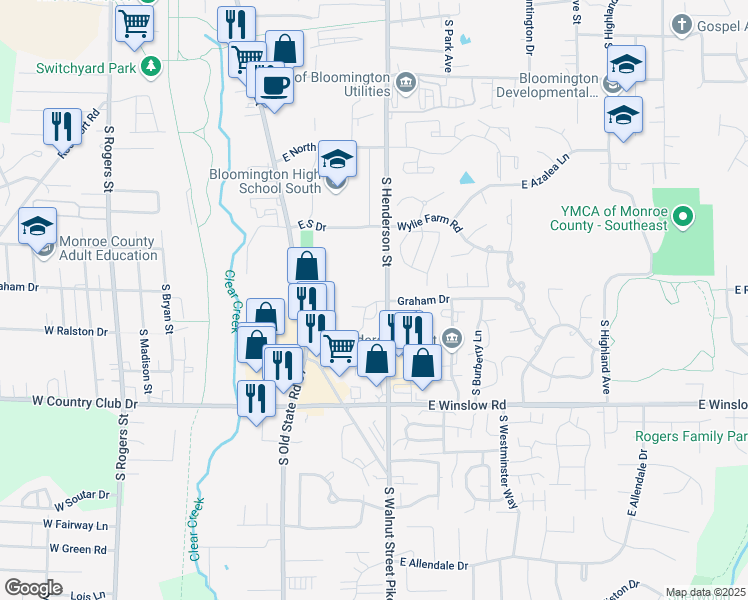Select the shopping bag marker below E S Dr
Image resolution: width=748 pixels, height=600 pixels.
coord(307,267)
